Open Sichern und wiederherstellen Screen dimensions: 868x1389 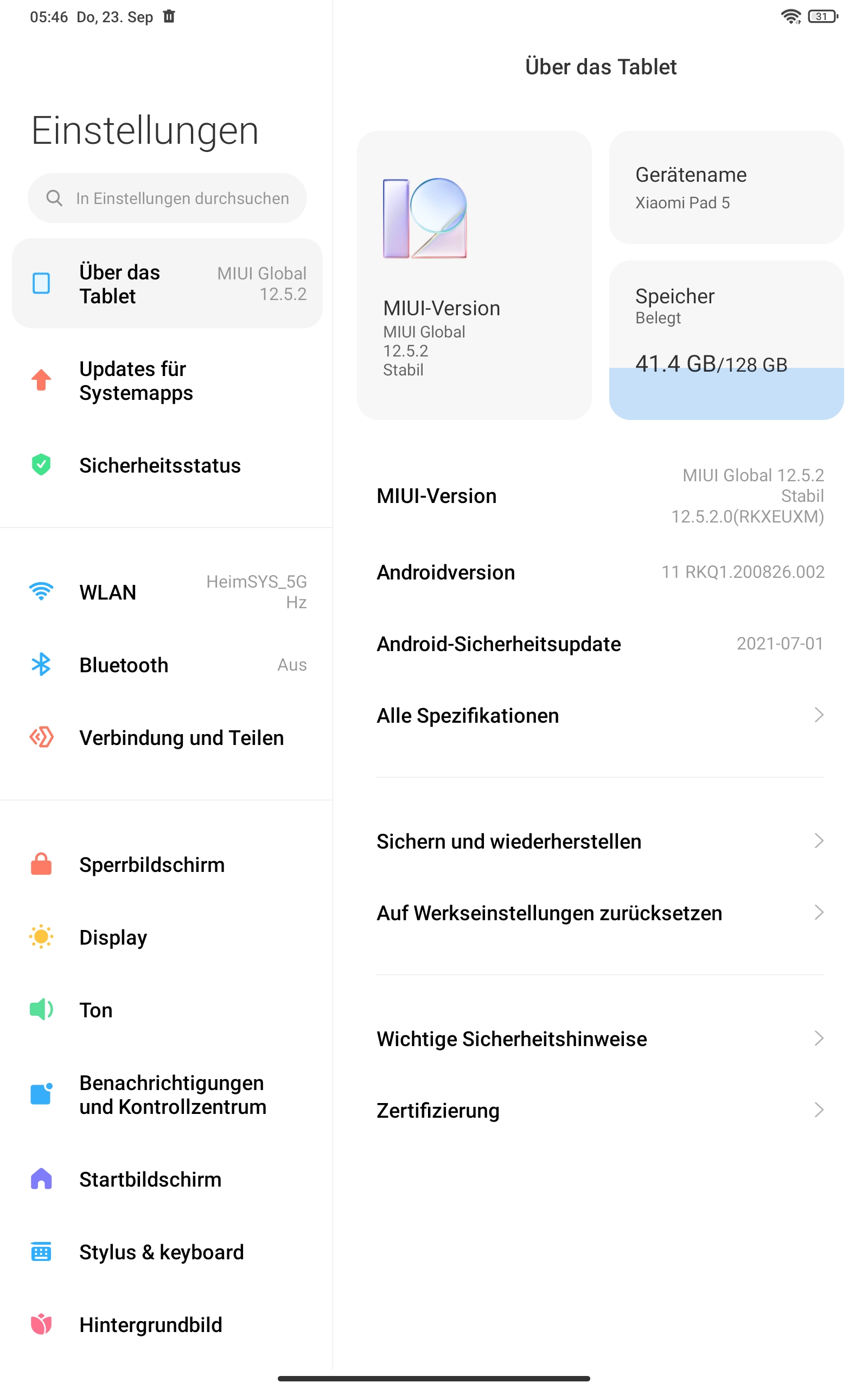[x=600, y=841]
